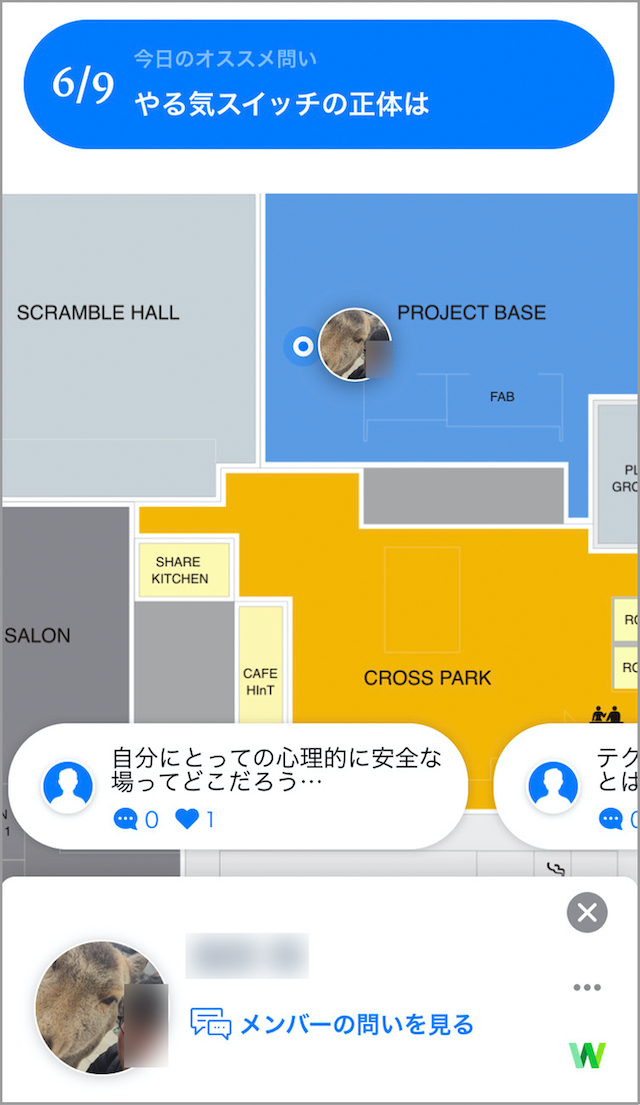Open the member's profile photo in panel

[98, 1006]
